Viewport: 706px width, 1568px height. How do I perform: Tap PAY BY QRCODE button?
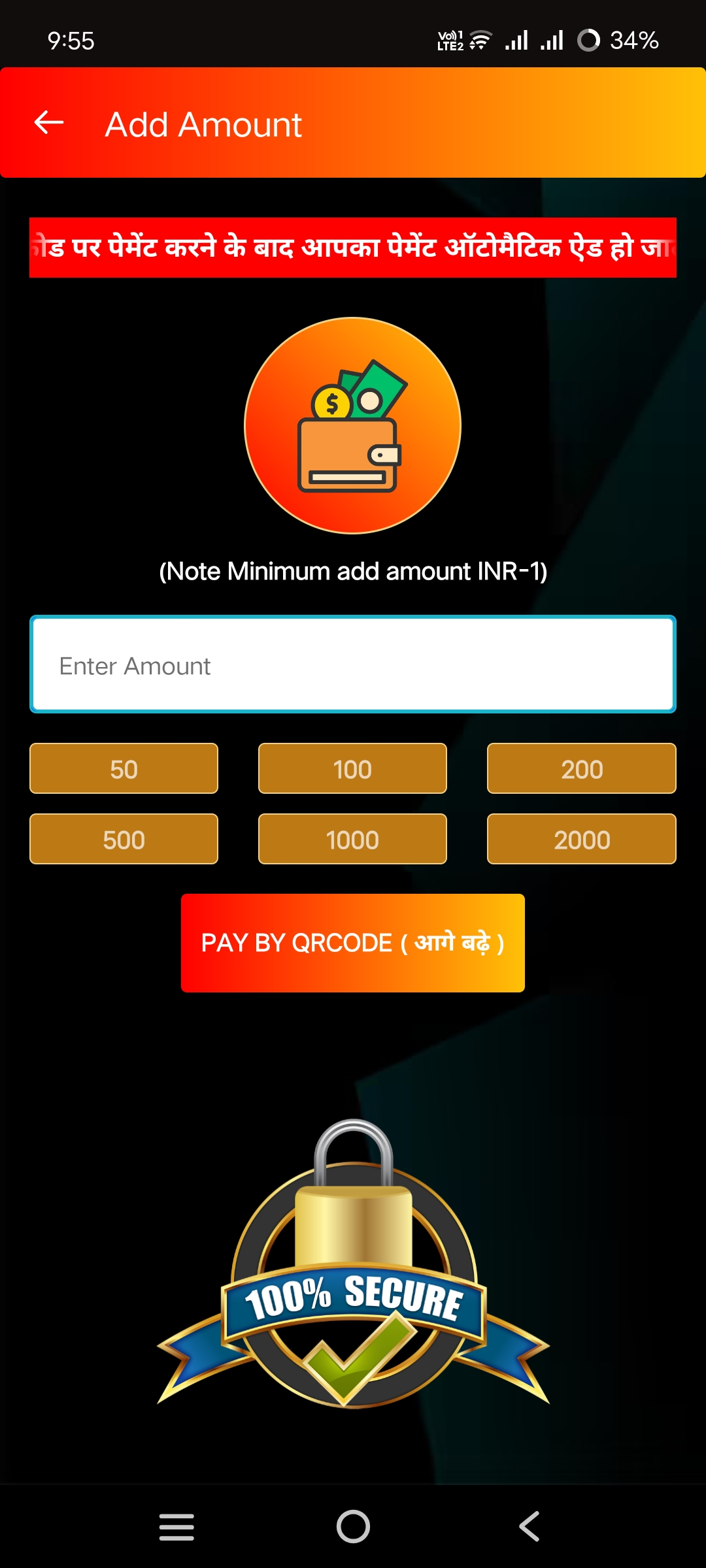353,943
